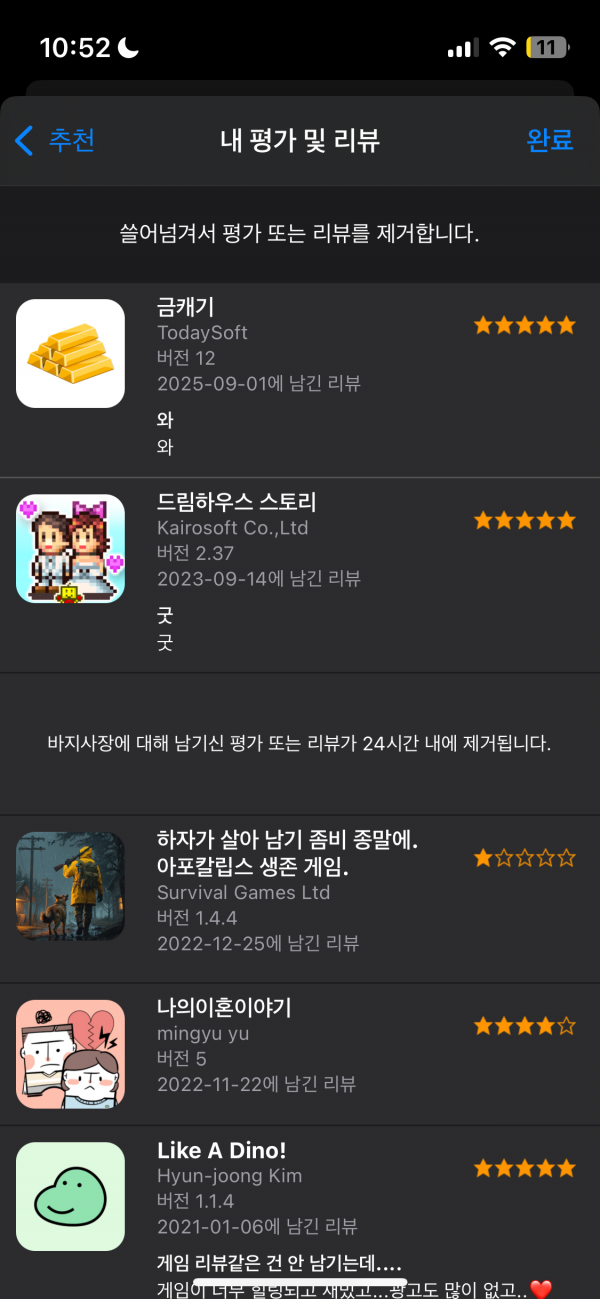Change the star rating for 나의이혼이야기
Viewport: 600px width, 1299px height.
click(x=525, y=1026)
